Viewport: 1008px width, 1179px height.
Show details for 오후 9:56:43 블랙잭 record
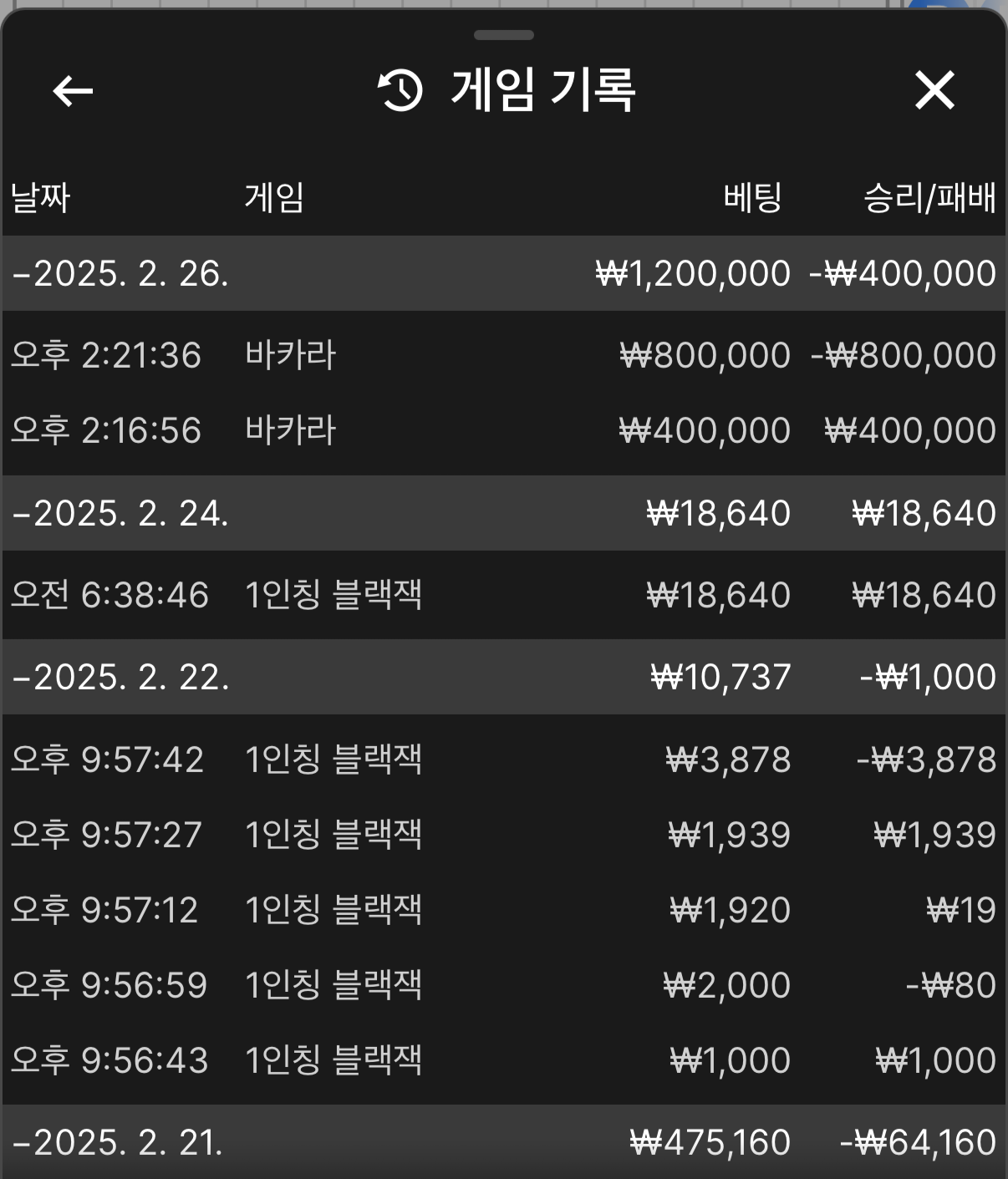(503, 1060)
